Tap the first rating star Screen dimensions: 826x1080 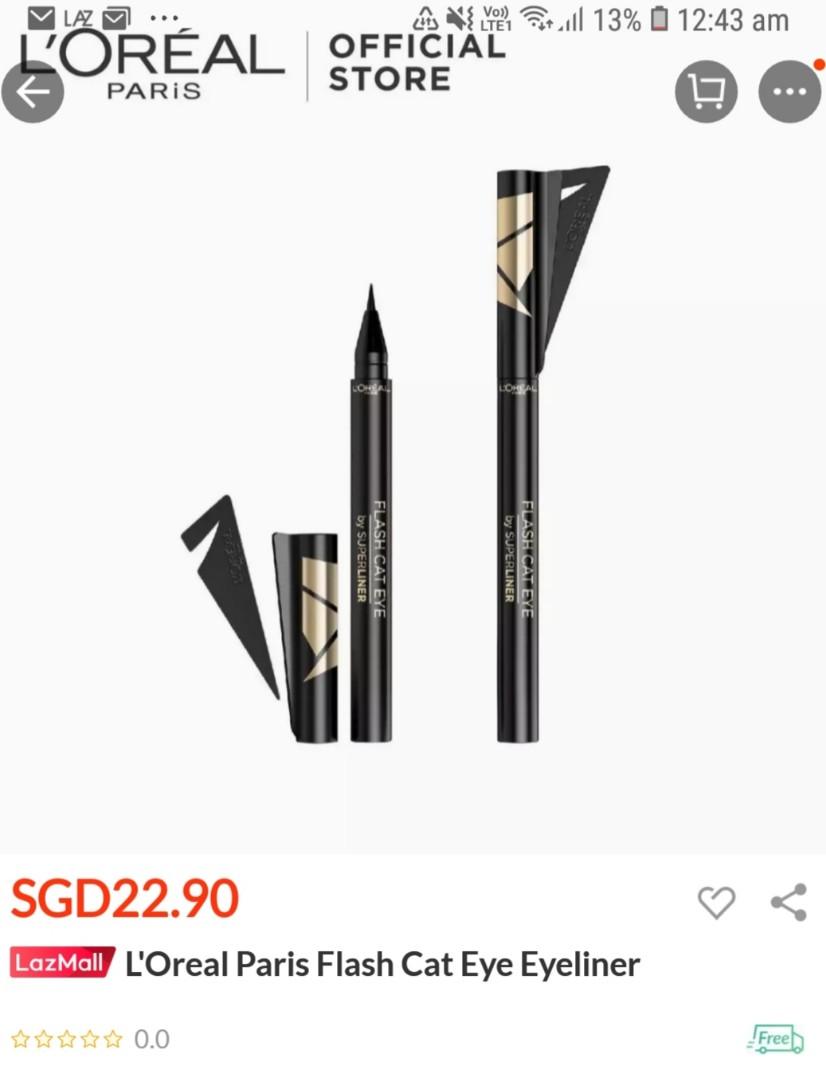18,1040
